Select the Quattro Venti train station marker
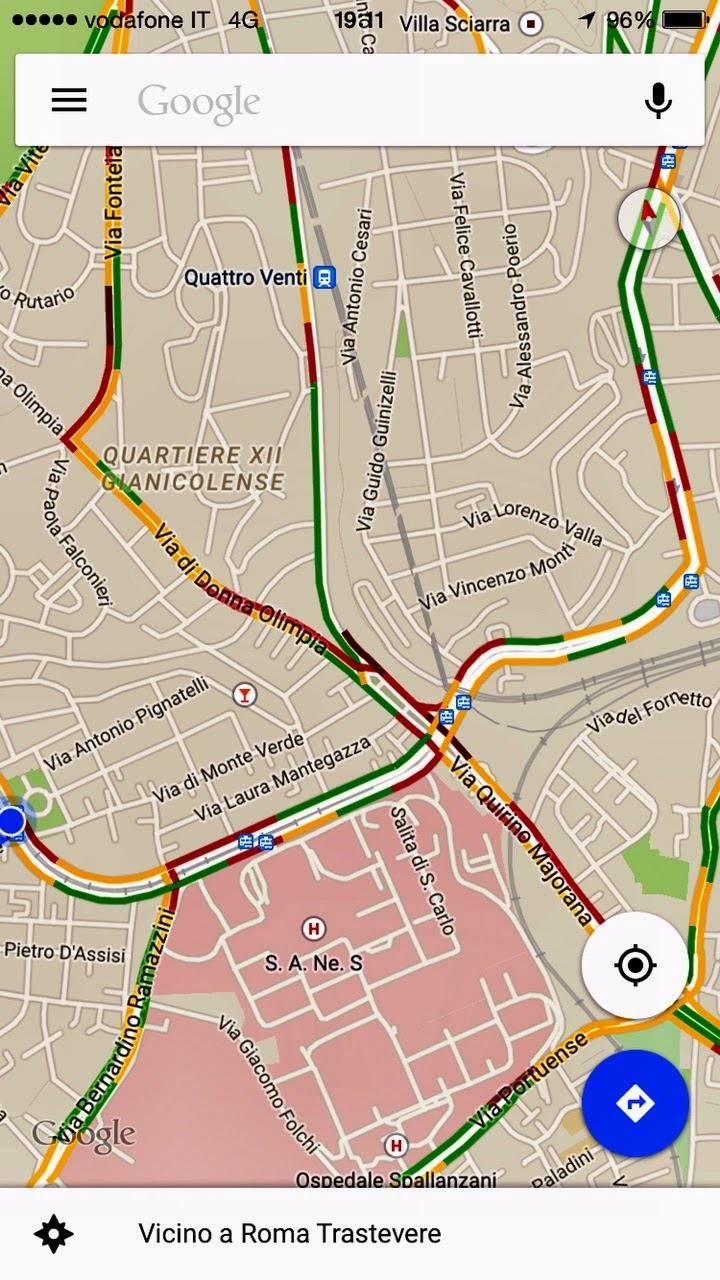Screen dimensions: 720x1280 (x=324, y=277)
